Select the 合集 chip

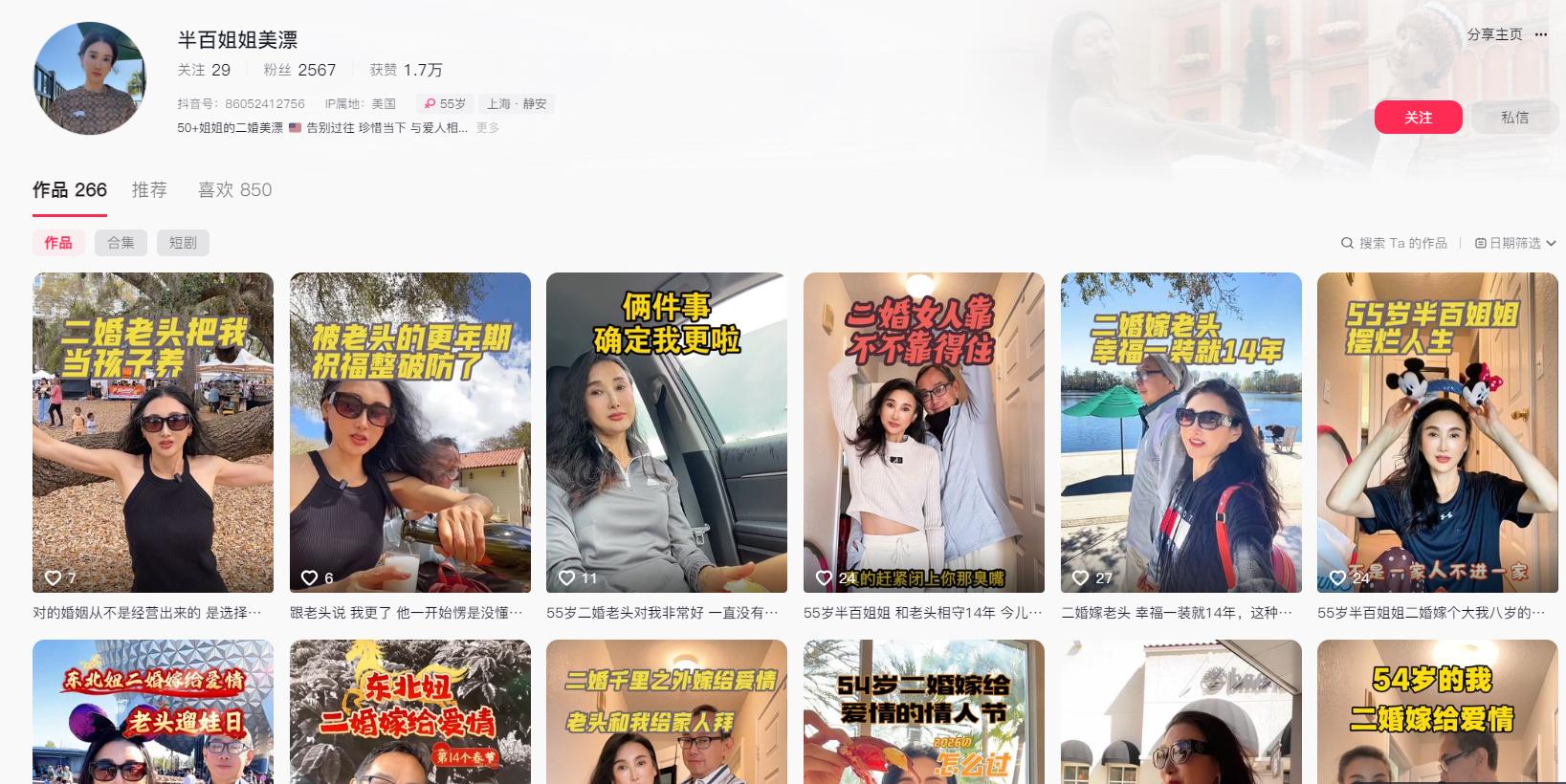[x=121, y=243]
